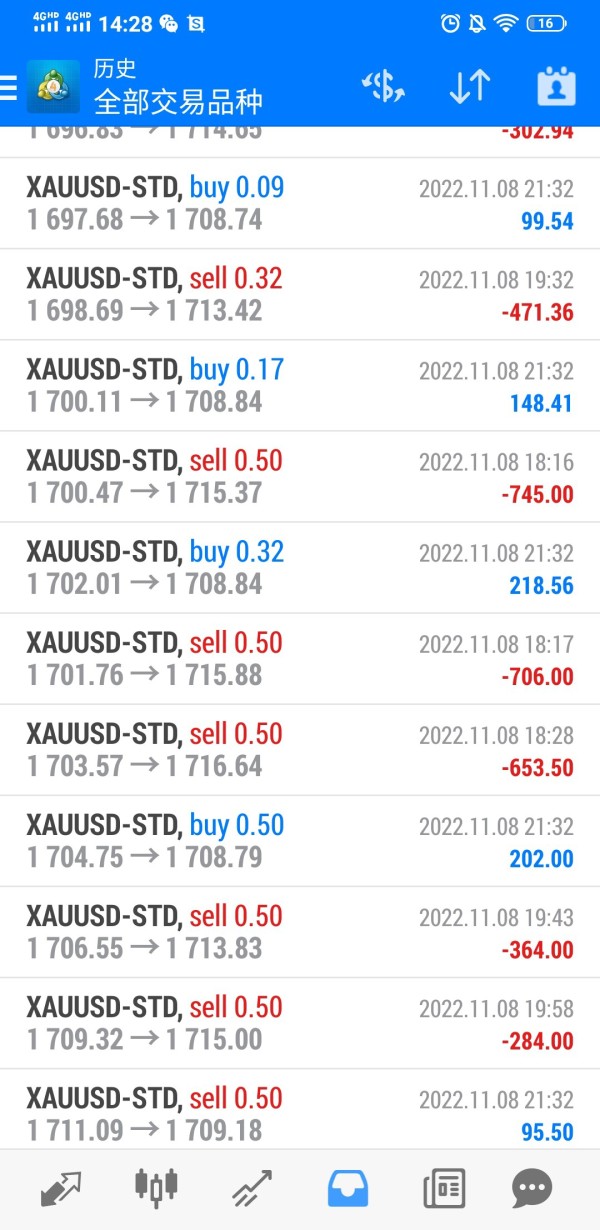600x1230 pixels.
Task: Open the News tab
Action: [443, 1188]
